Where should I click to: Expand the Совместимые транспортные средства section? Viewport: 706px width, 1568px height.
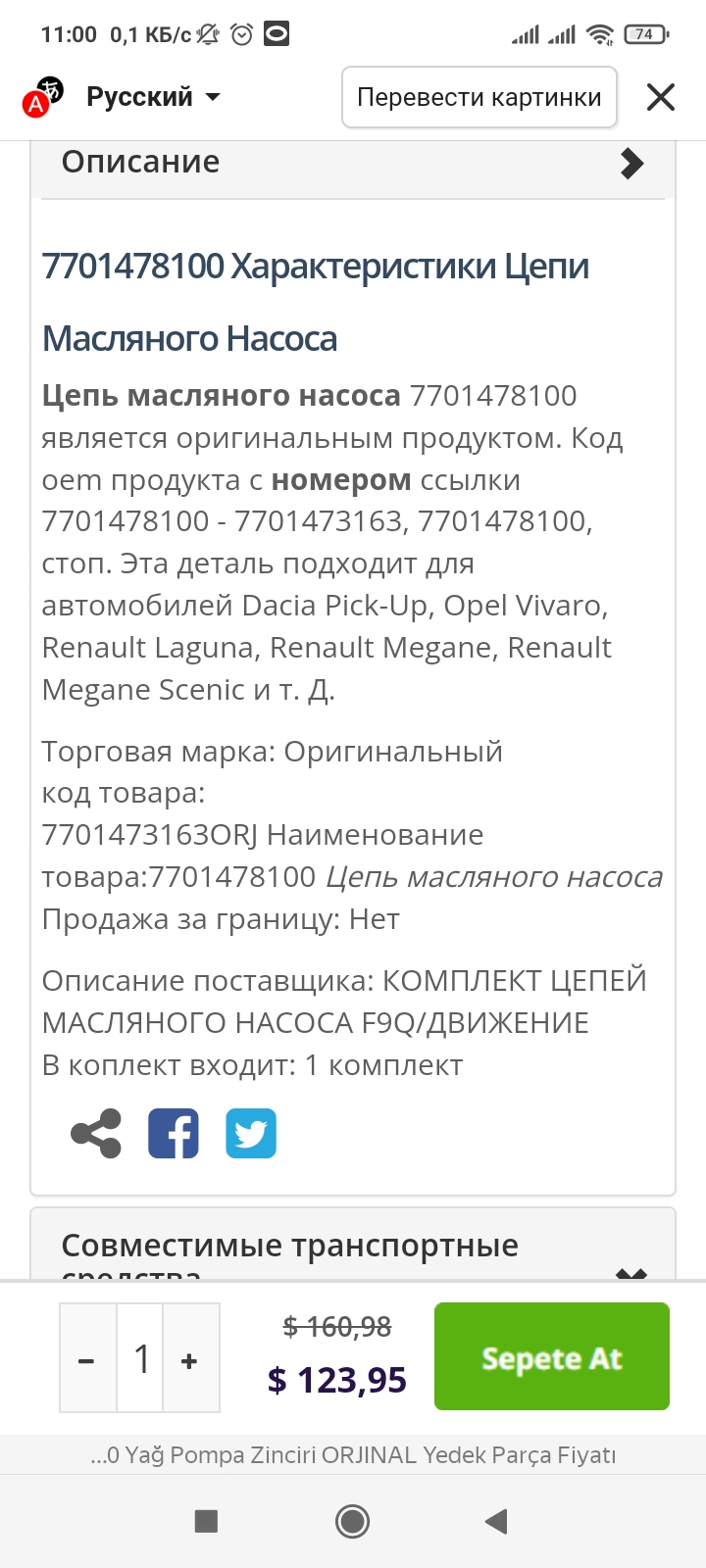tap(353, 1246)
